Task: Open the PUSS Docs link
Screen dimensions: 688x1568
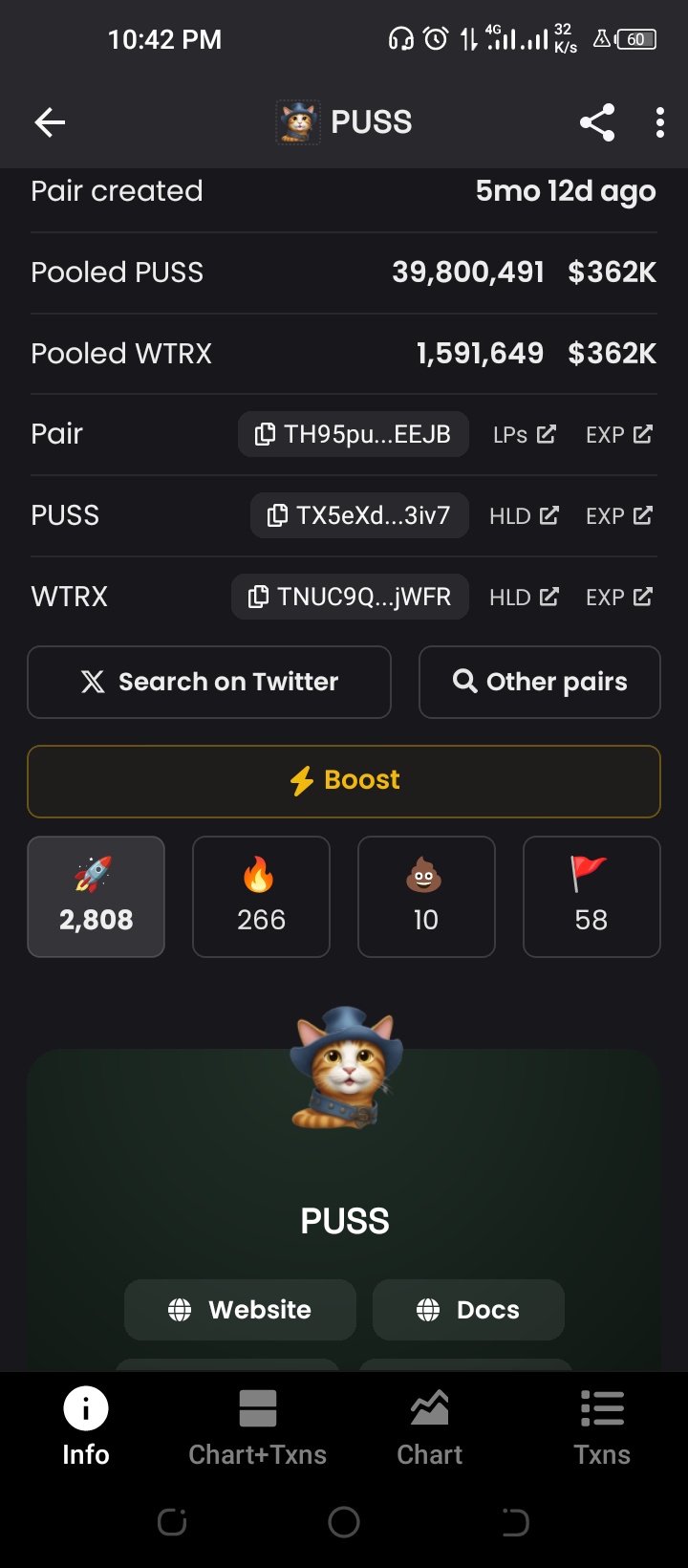Action: (468, 1310)
